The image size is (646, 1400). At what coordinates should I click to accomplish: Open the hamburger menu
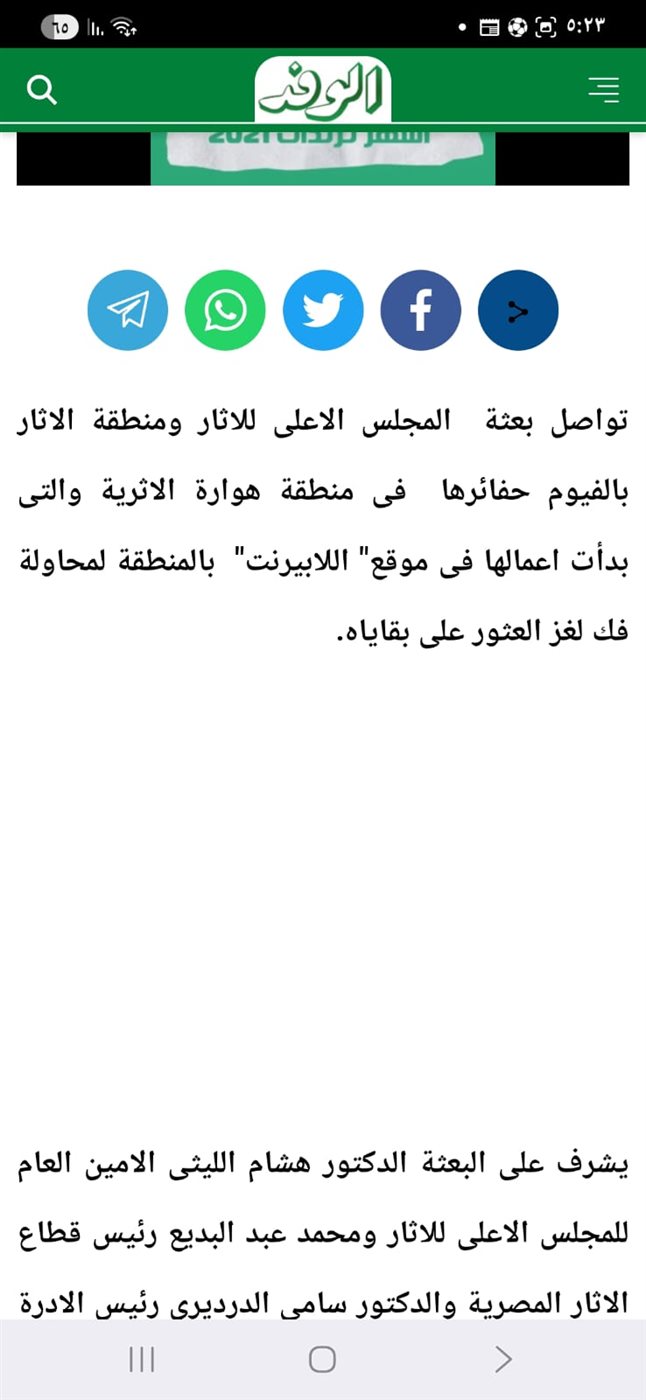(603, 90)
